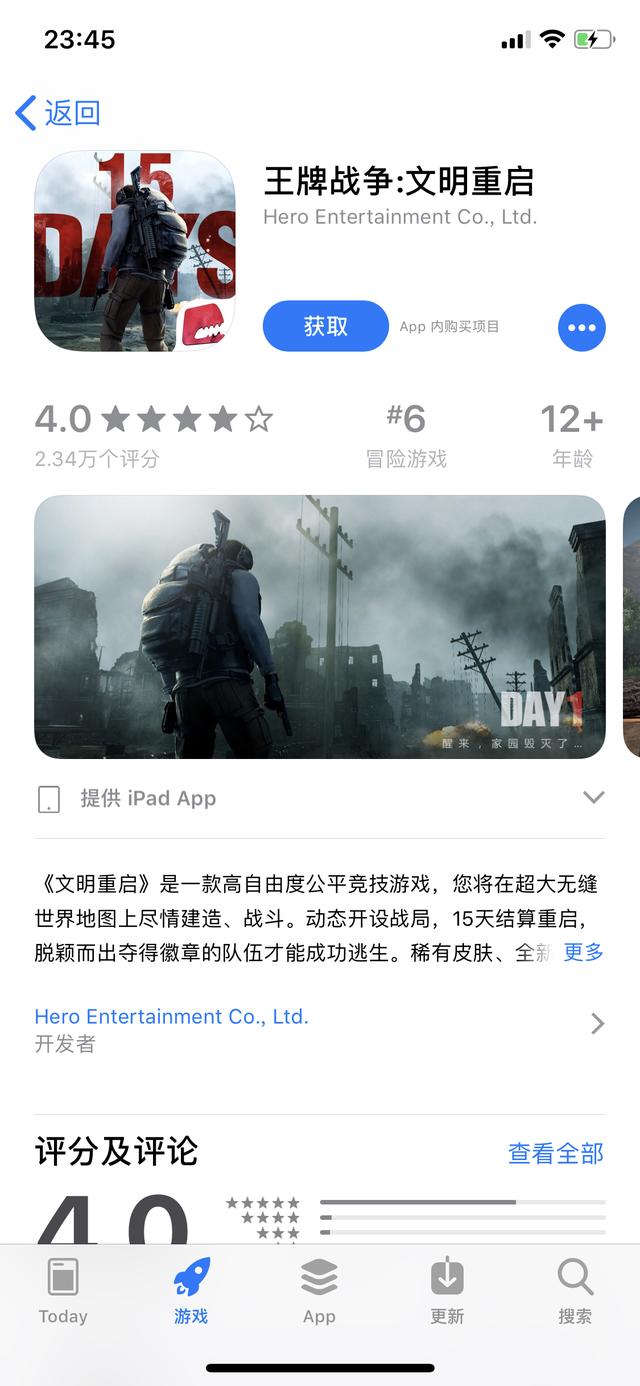640x1386 pixels.
Task: Expand the 提供 iPad App section
Action: coord(593,798)
